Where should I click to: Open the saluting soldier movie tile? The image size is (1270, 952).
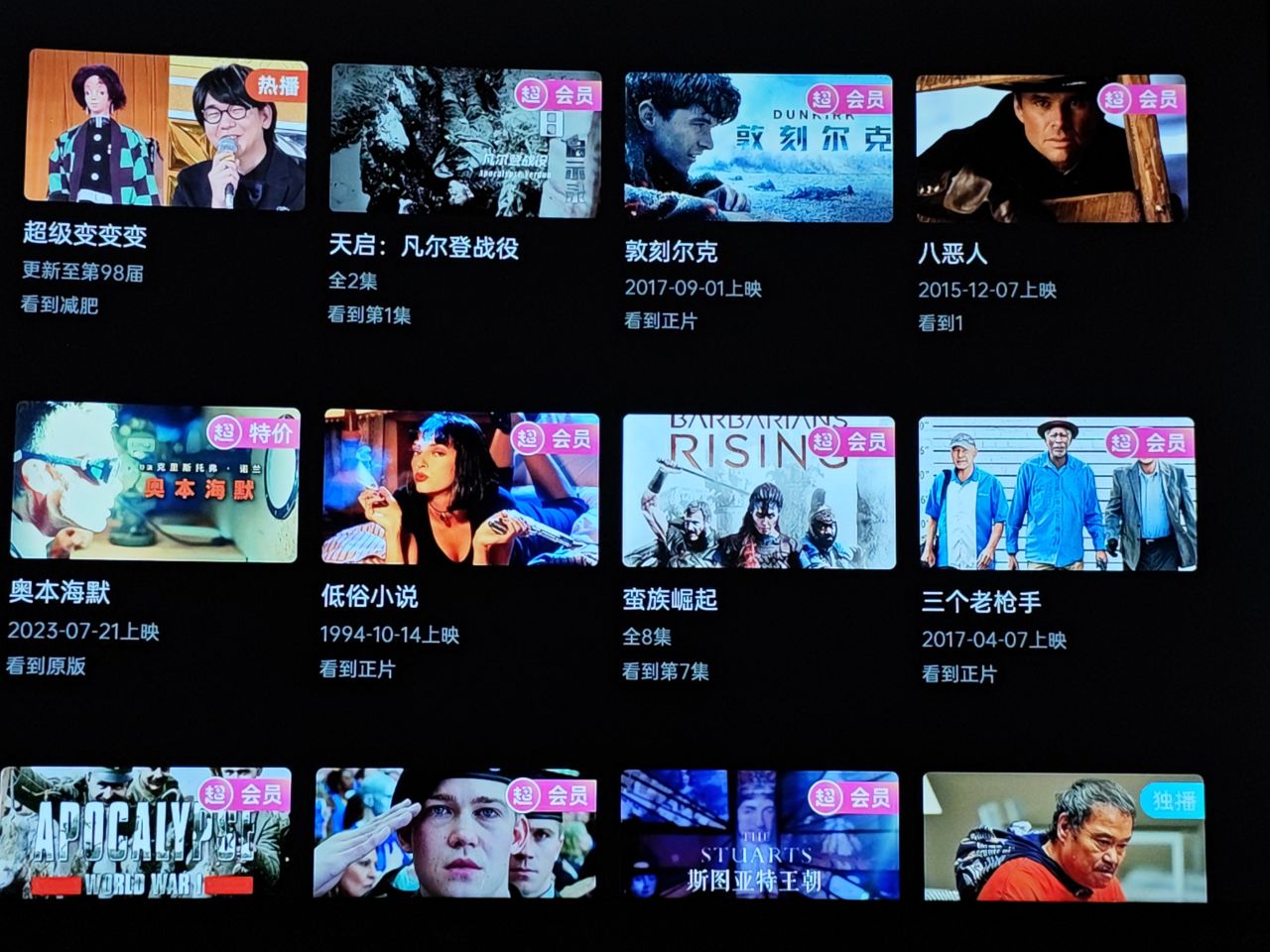[455, 833]
